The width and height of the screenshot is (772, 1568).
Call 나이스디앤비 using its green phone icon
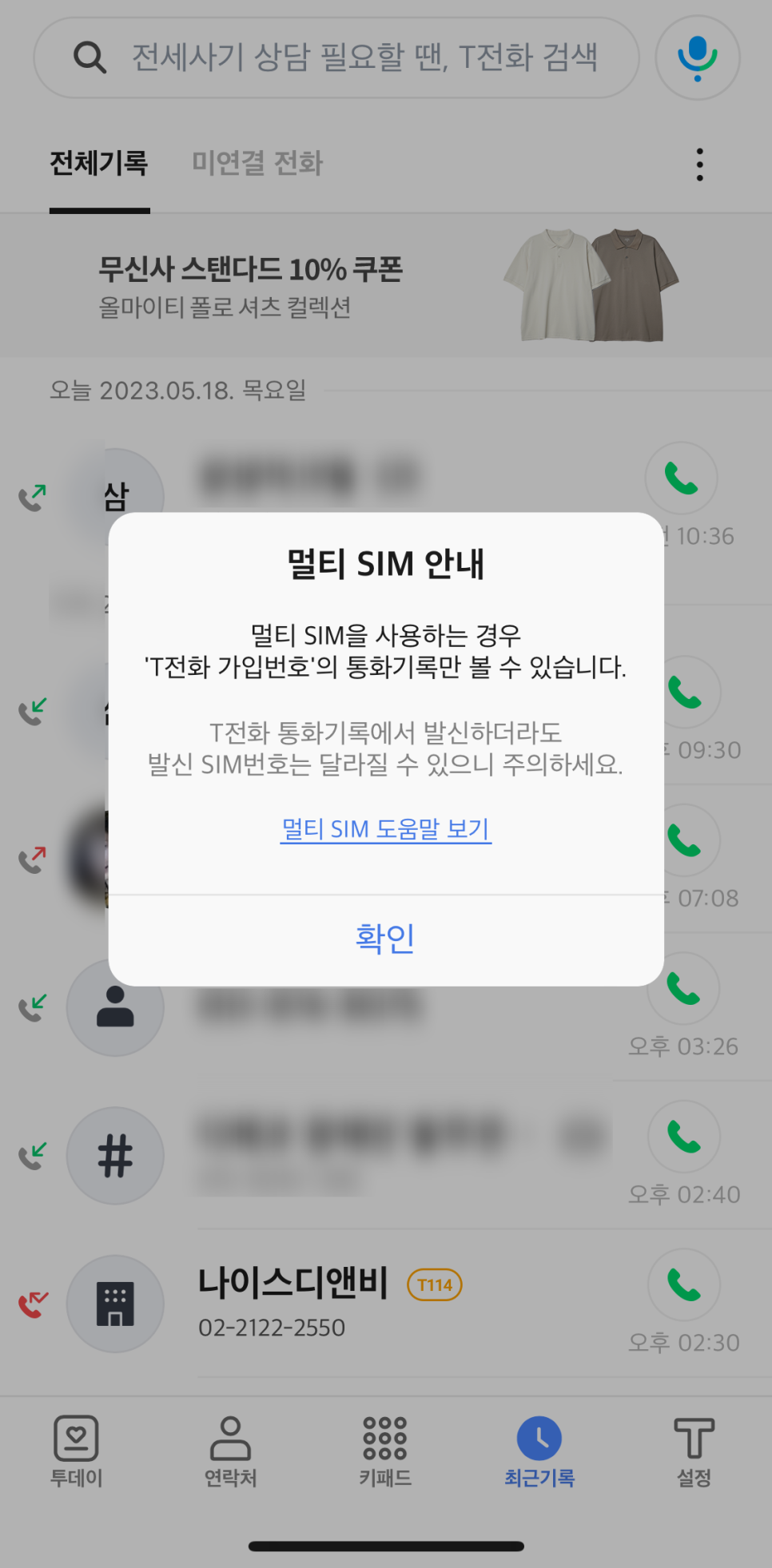coord(684,1284)
